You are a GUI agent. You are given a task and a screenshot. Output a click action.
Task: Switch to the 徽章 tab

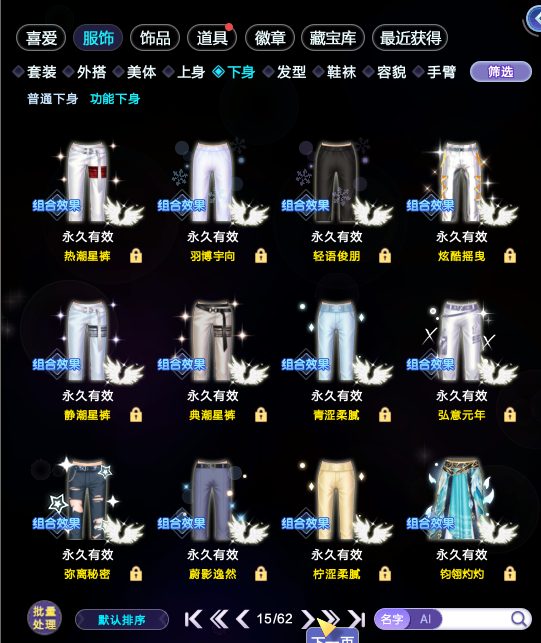270,38
